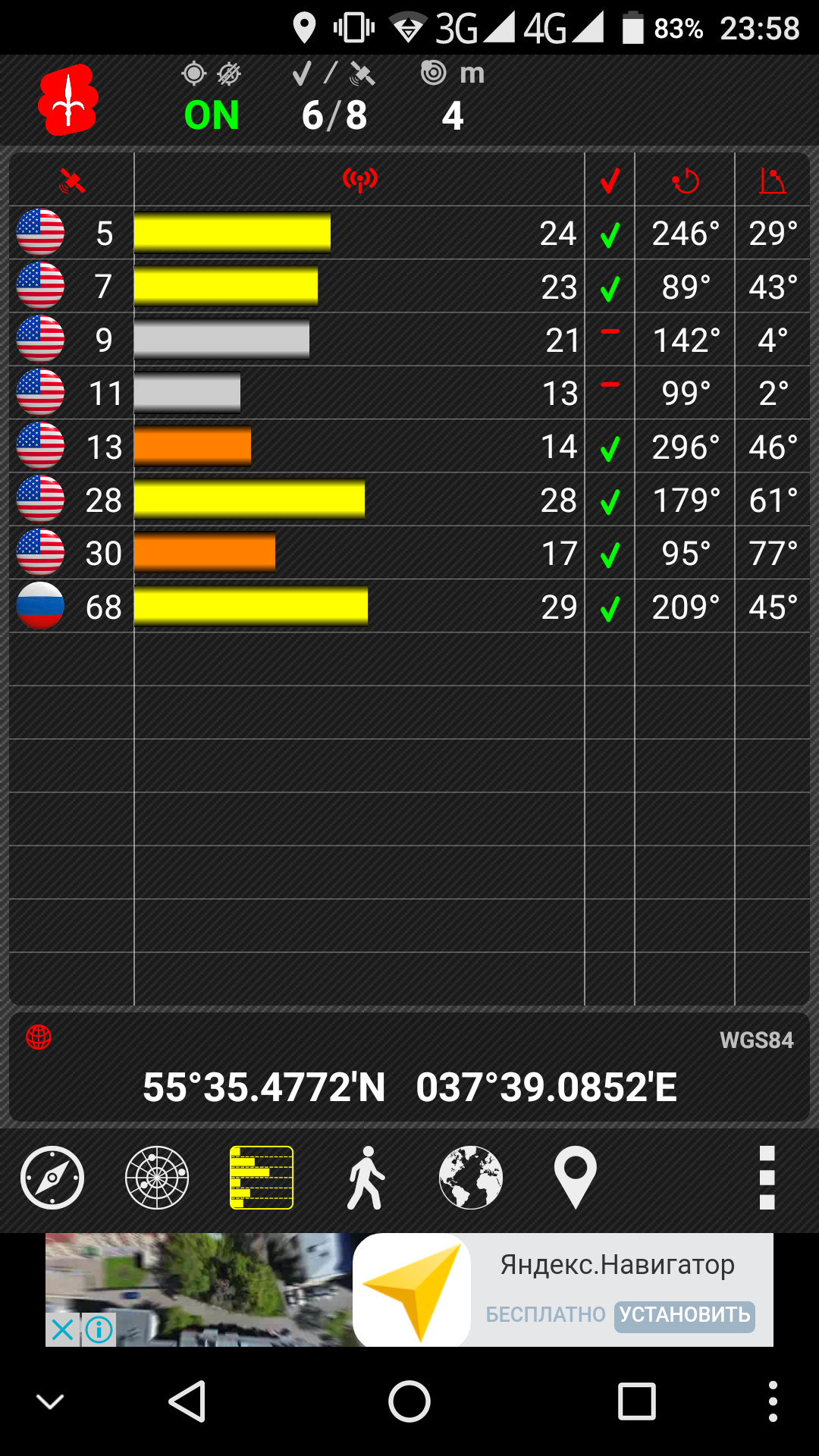Switch to the satellite sky radar view
Viewport: 819px width, 1456px height.
point(157,1177)
